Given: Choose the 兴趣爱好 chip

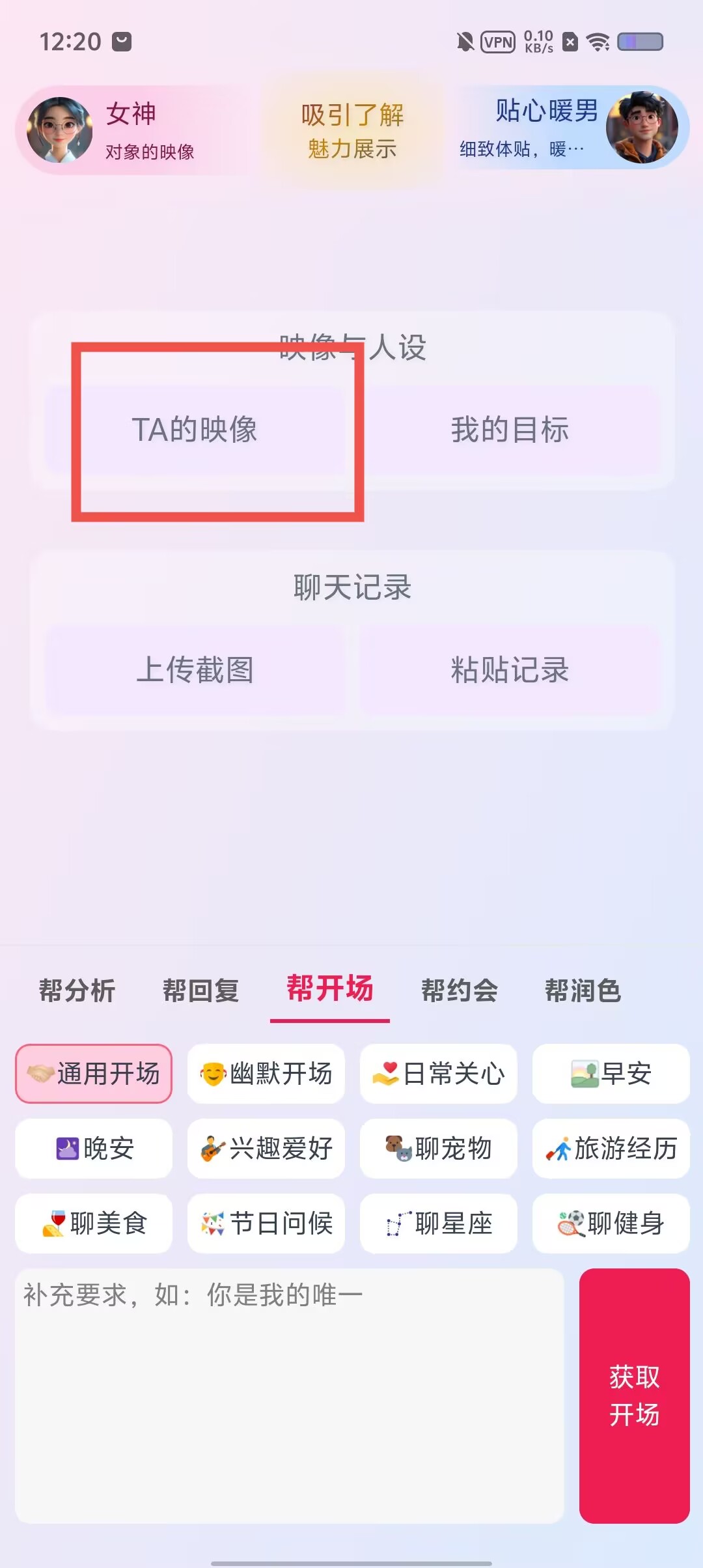Looking at the screenshot, I should pos(266,1149).
